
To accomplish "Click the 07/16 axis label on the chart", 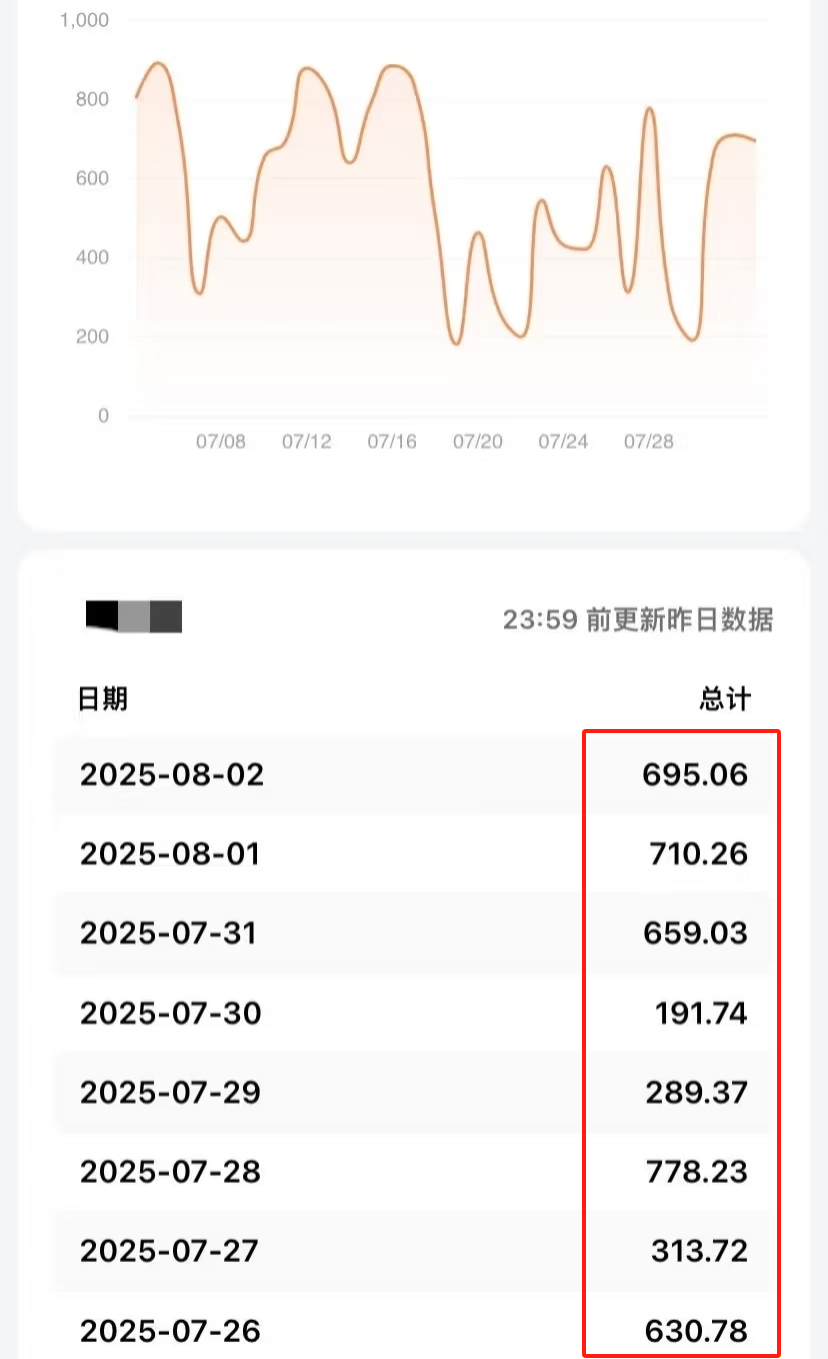I will click(392, 441).
